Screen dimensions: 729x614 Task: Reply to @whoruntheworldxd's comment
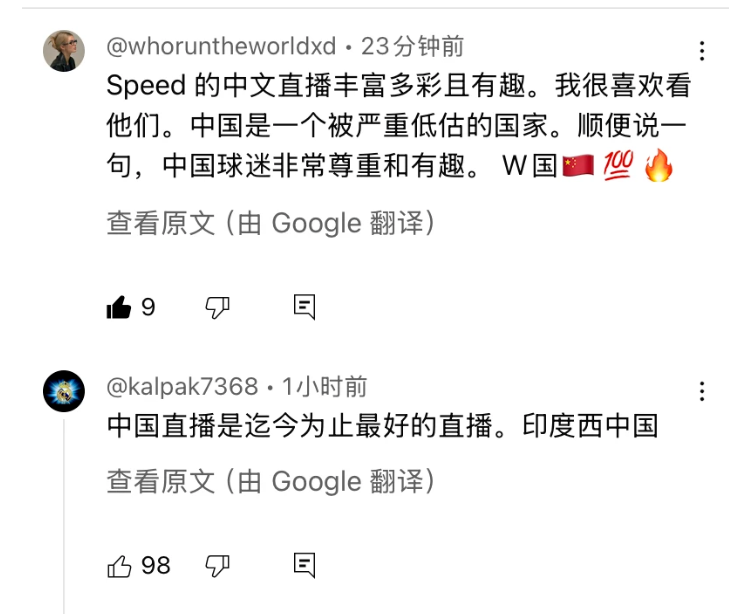[x=305, y=307]
